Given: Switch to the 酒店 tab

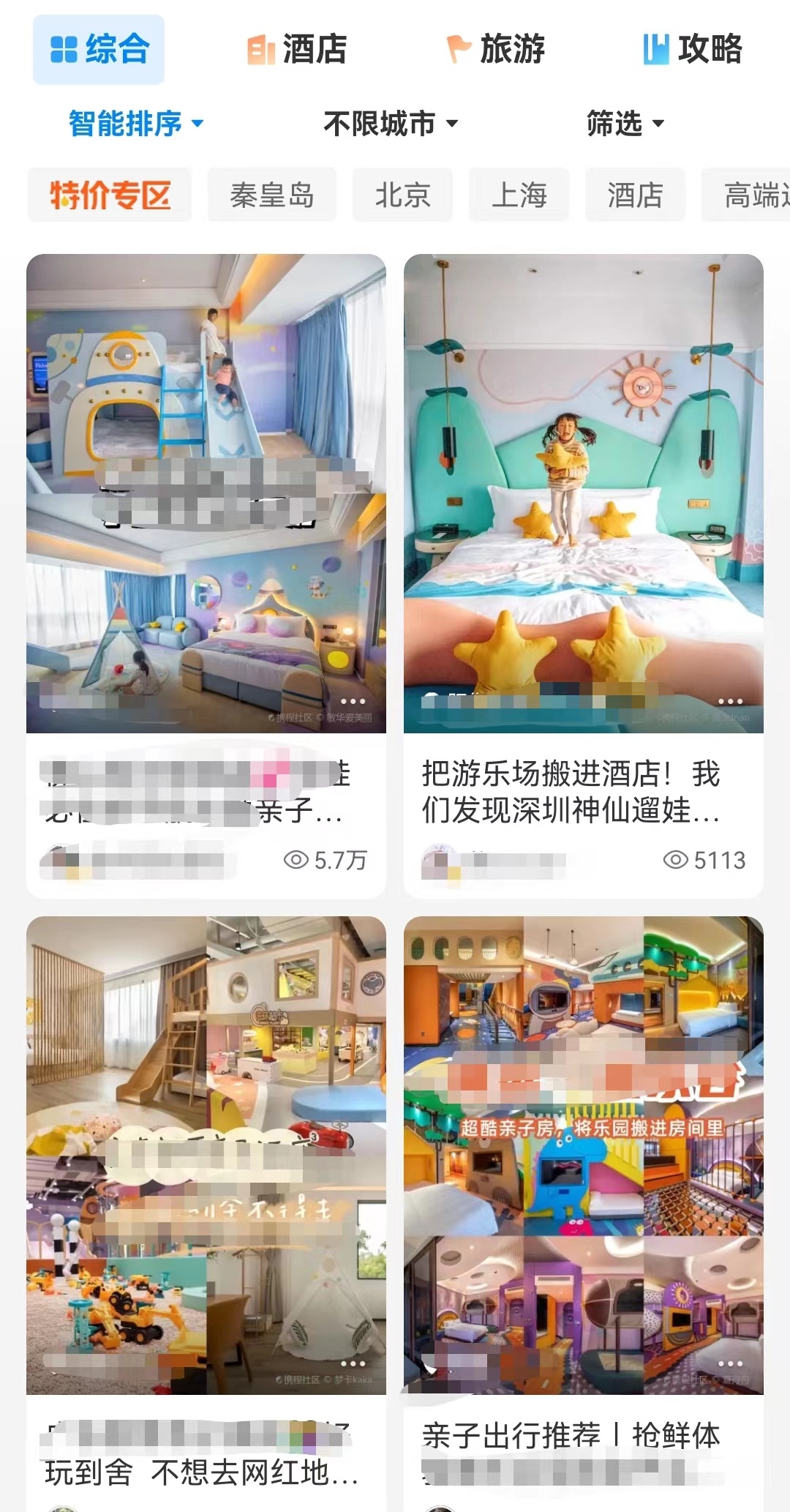Looking at the screenshot, I should (x=297, y=50).
